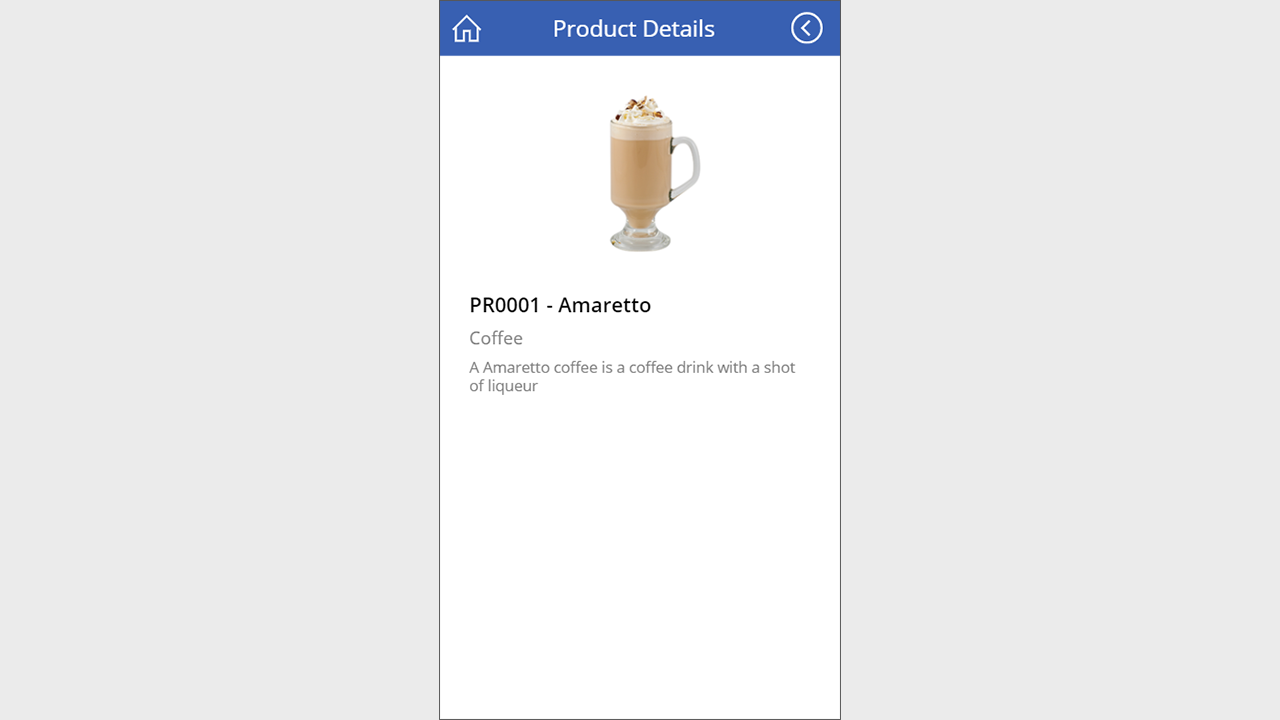The height and width of the screenshot is (720, 1280).
Task: Go to the home screen
Action: click(466, 29)
